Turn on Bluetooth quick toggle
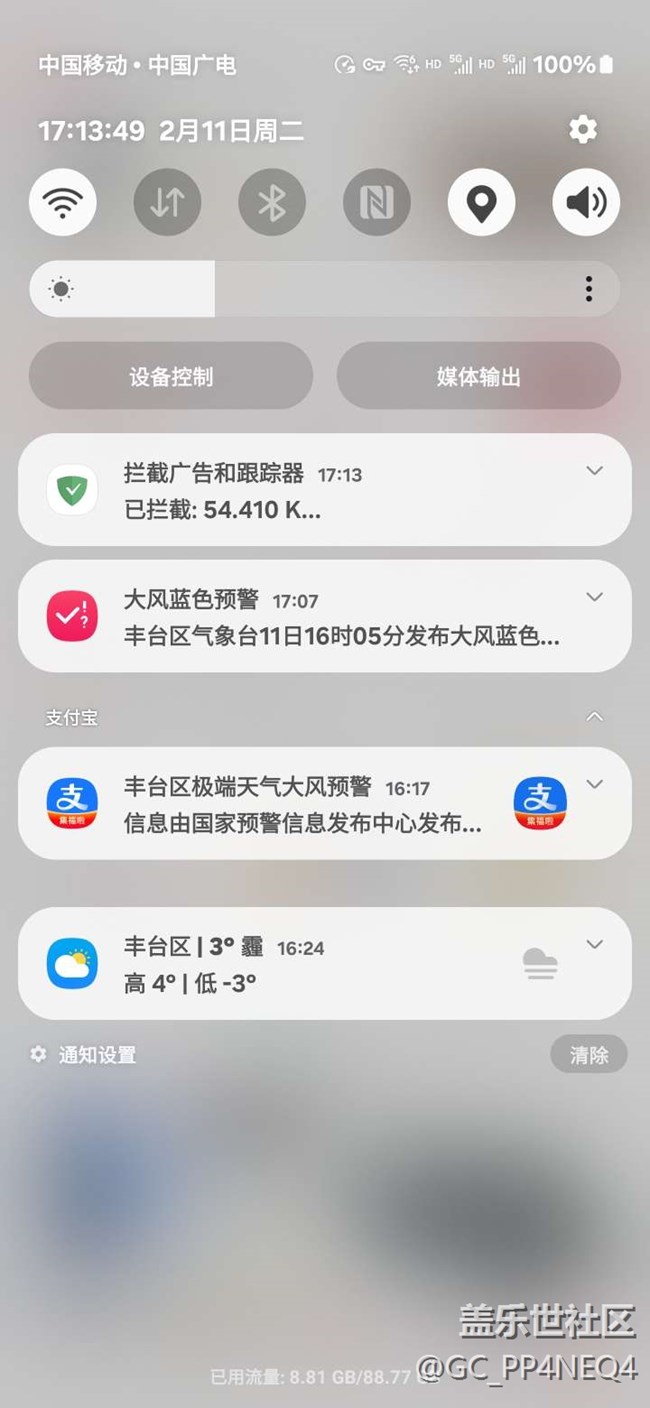This screenshot has height=1408, width=650. [x=272, y=203]
